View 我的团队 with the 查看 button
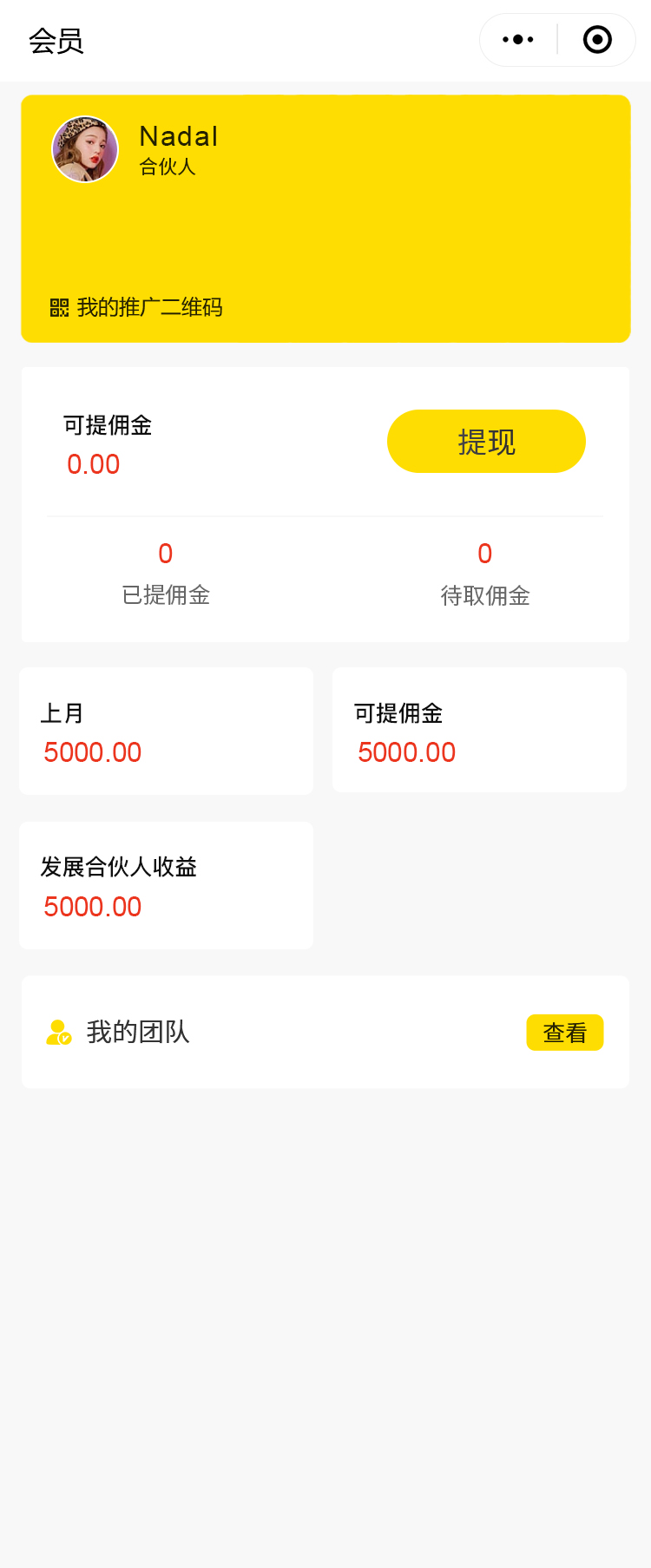651x1568 pixels. [x=564, y=1033]
